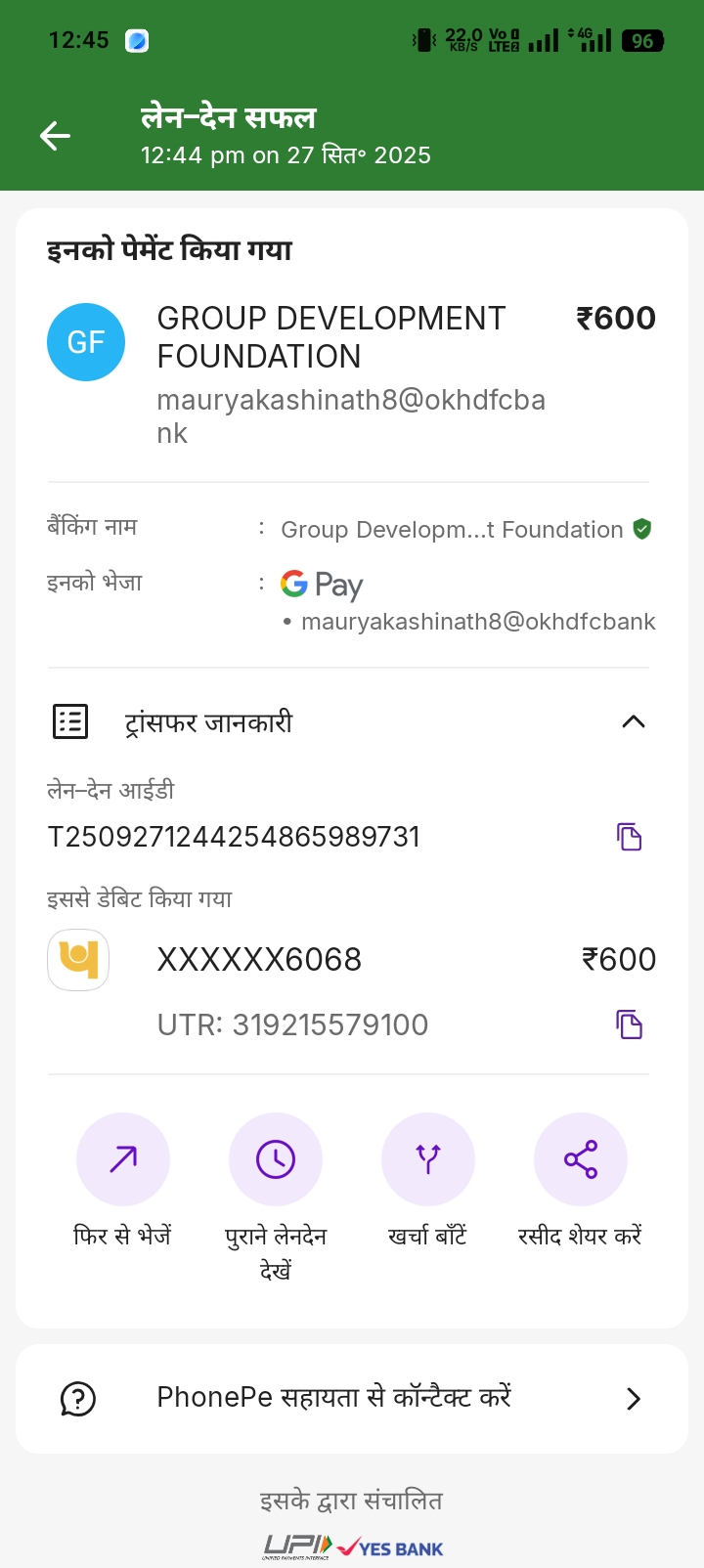Share receipt via रसीद शेयर करें
Viewport: 704px width, 1568px height.
(581, 1159)
